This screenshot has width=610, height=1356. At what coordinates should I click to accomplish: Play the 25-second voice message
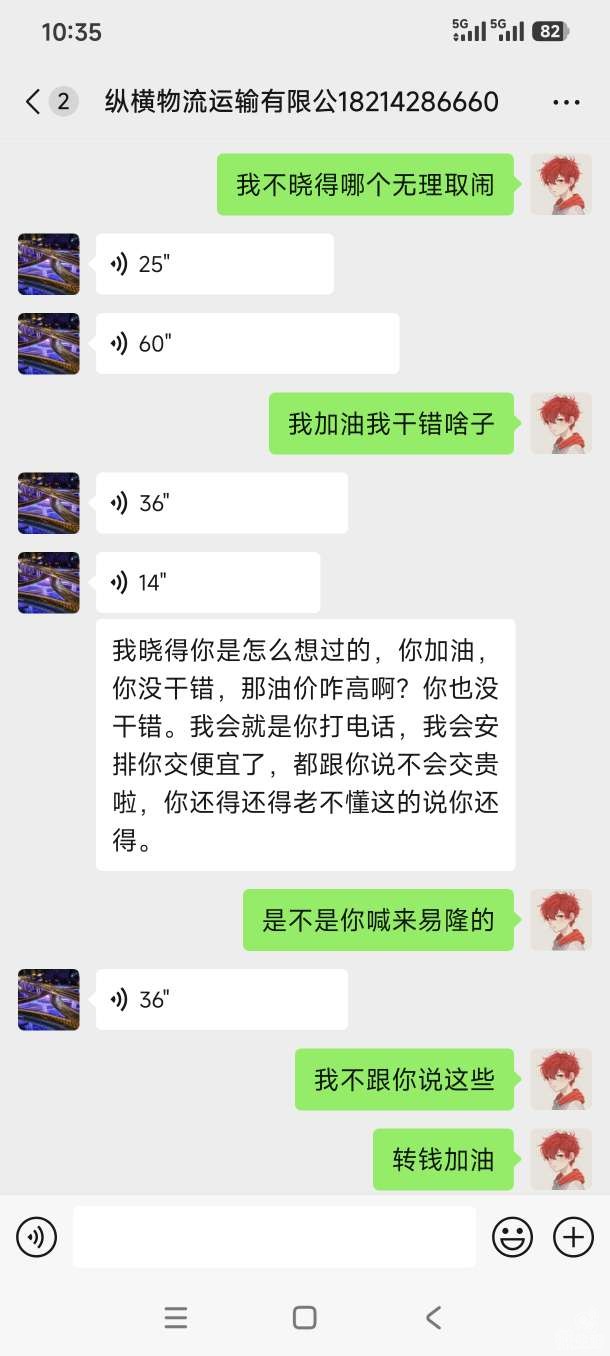pos(214,264)
